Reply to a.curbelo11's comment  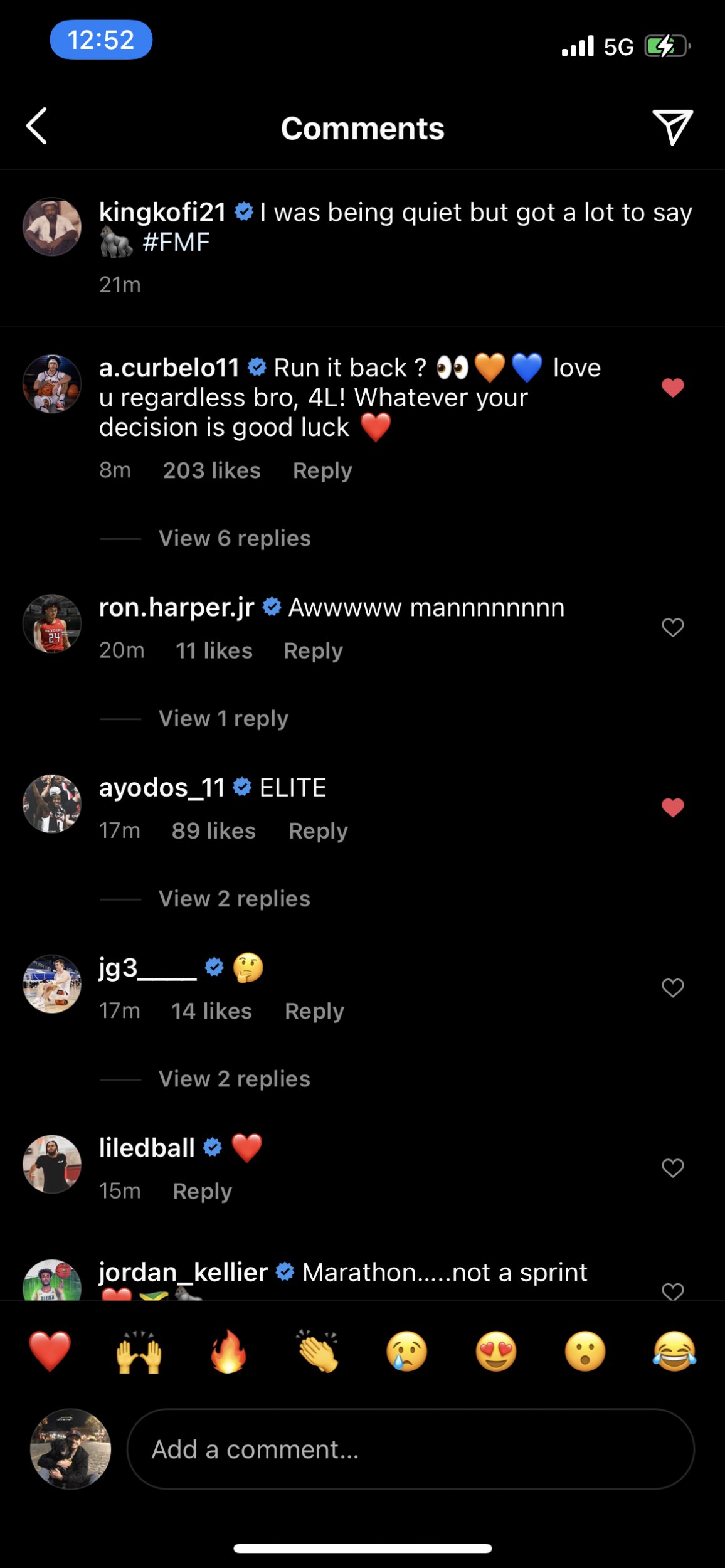pos(322,470)
